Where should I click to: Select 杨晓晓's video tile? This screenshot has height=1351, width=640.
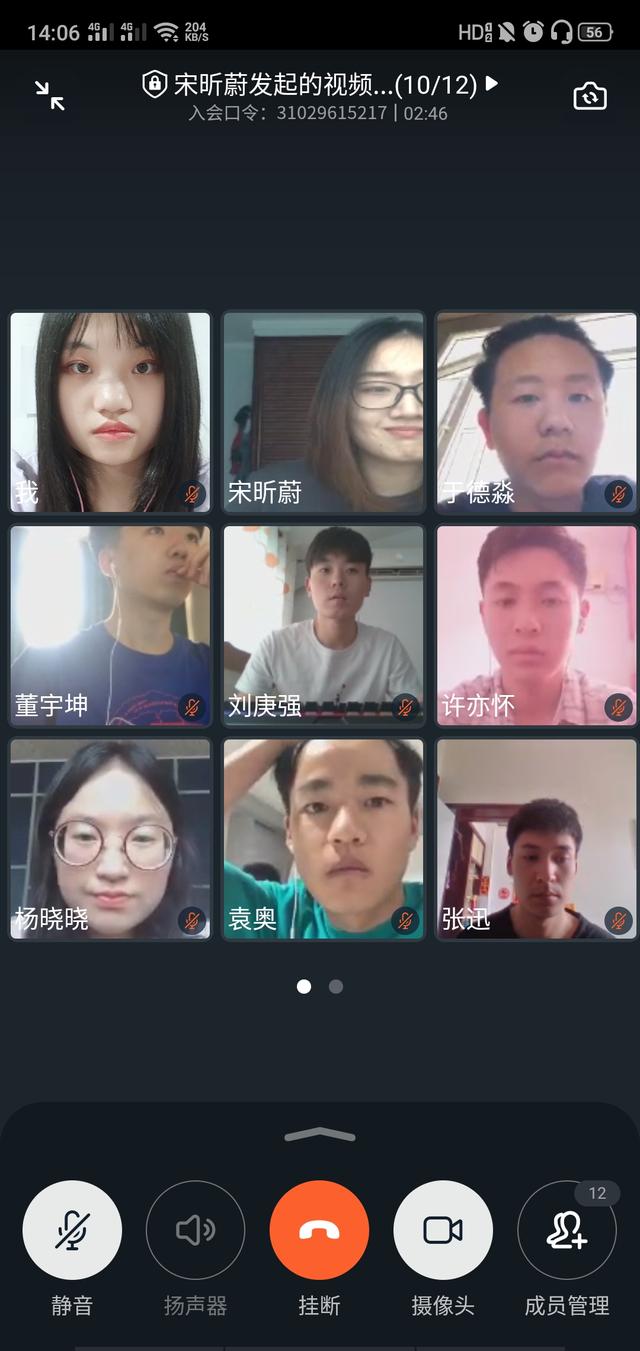110,838
